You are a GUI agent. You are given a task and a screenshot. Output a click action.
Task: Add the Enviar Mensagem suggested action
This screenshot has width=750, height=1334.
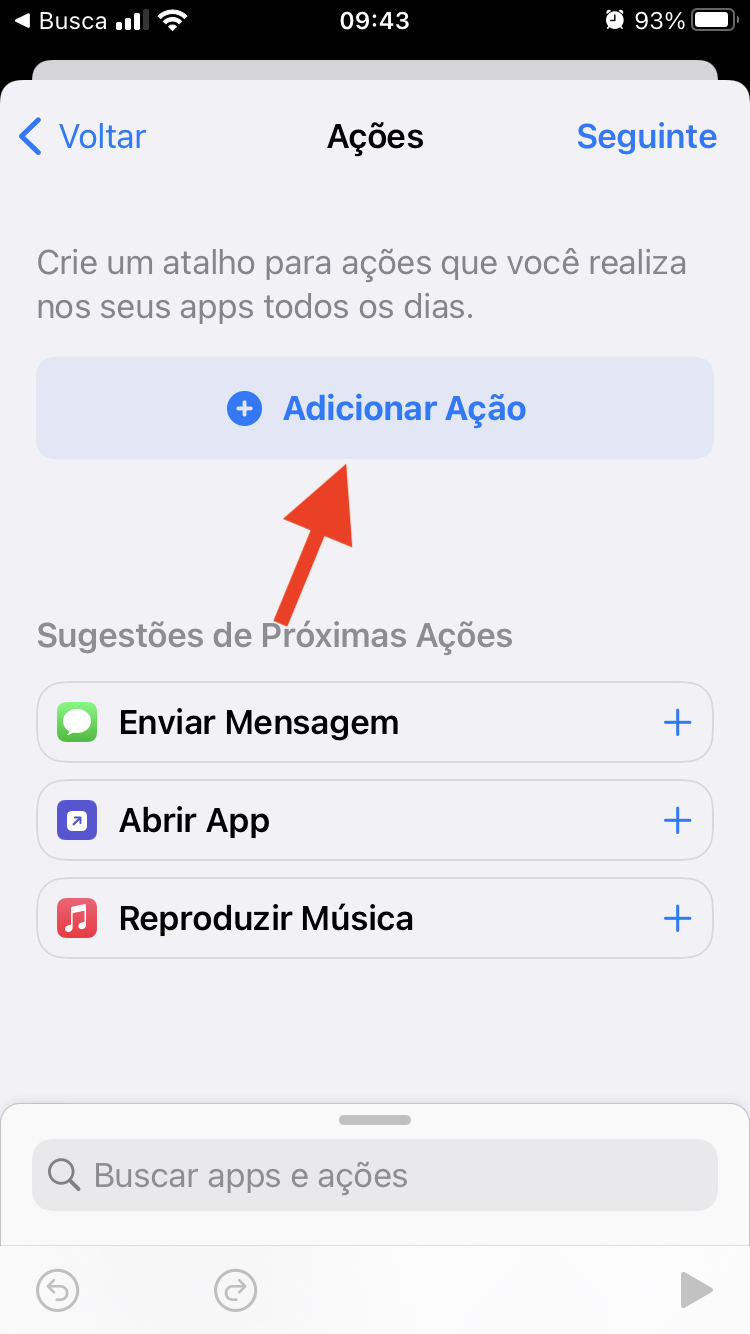pyautogui.click(x=677, y=722)
